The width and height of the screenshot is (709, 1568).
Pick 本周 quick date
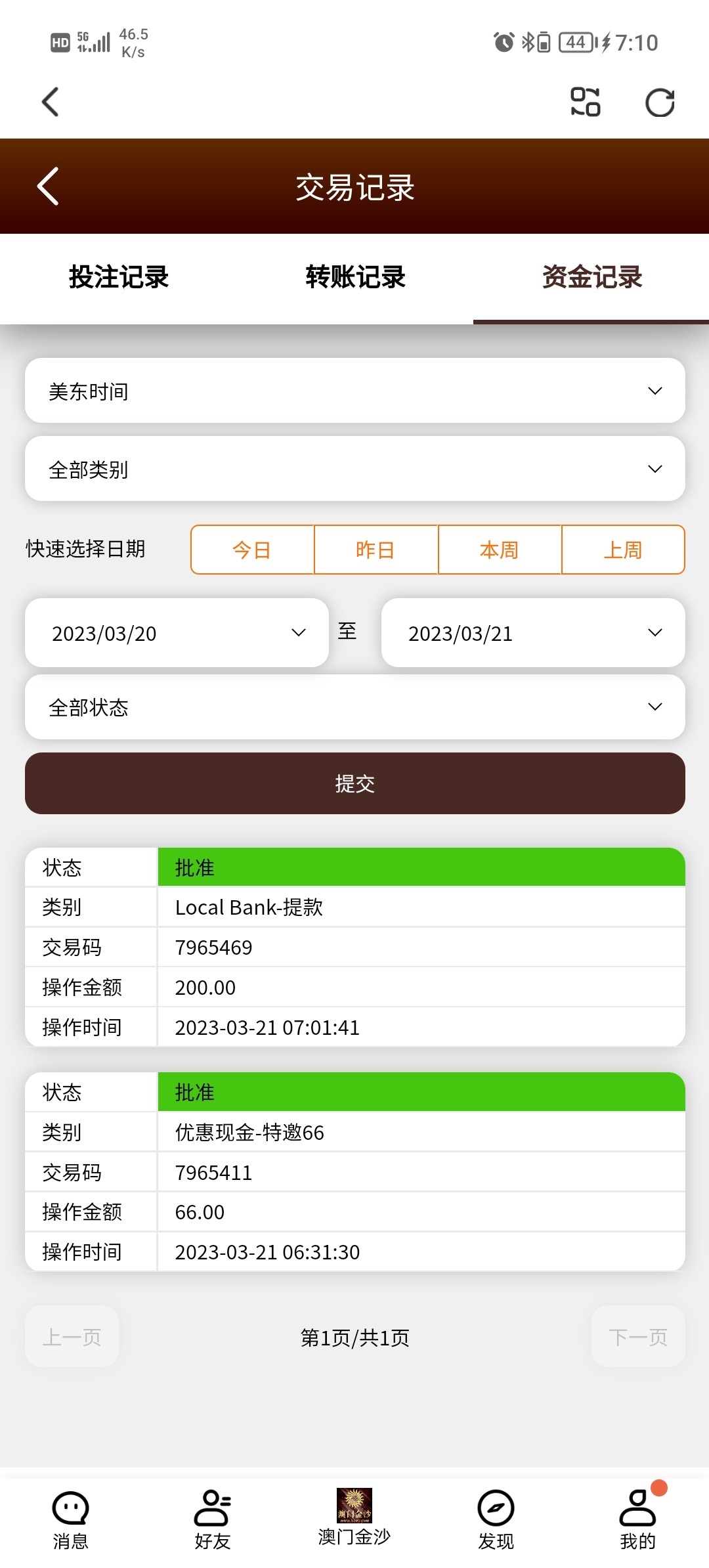[x=499, y=550]
